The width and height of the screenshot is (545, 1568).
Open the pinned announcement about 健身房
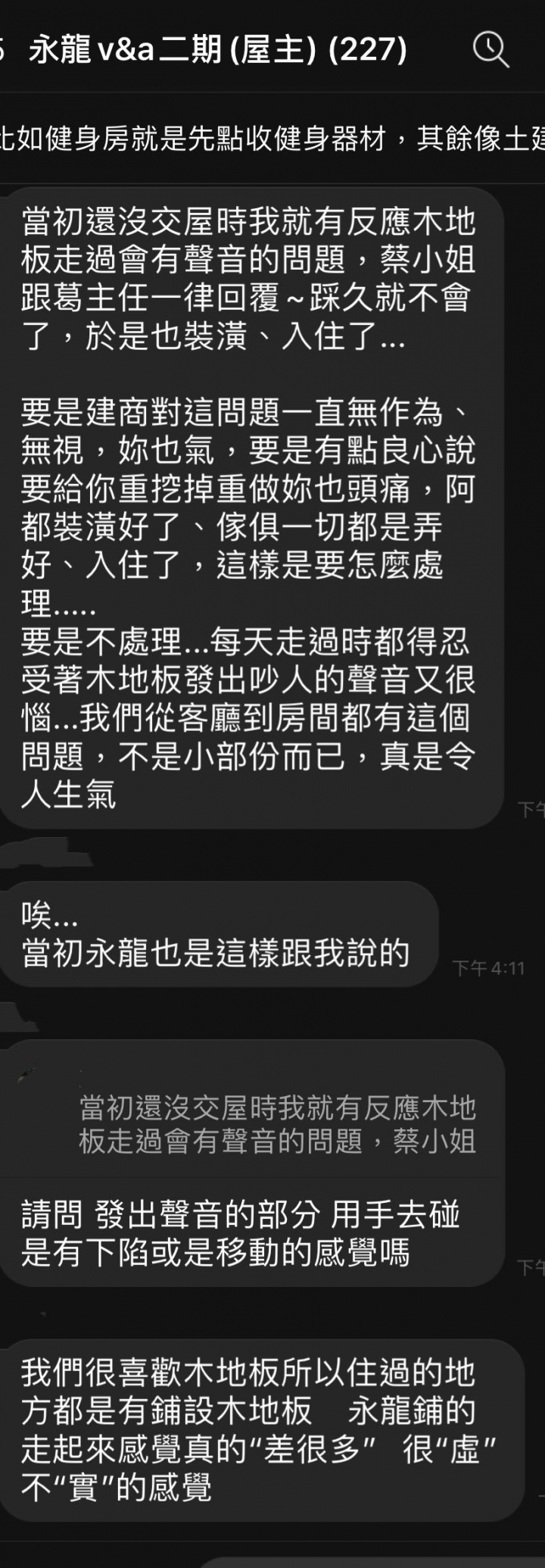[x=272, y=139]
